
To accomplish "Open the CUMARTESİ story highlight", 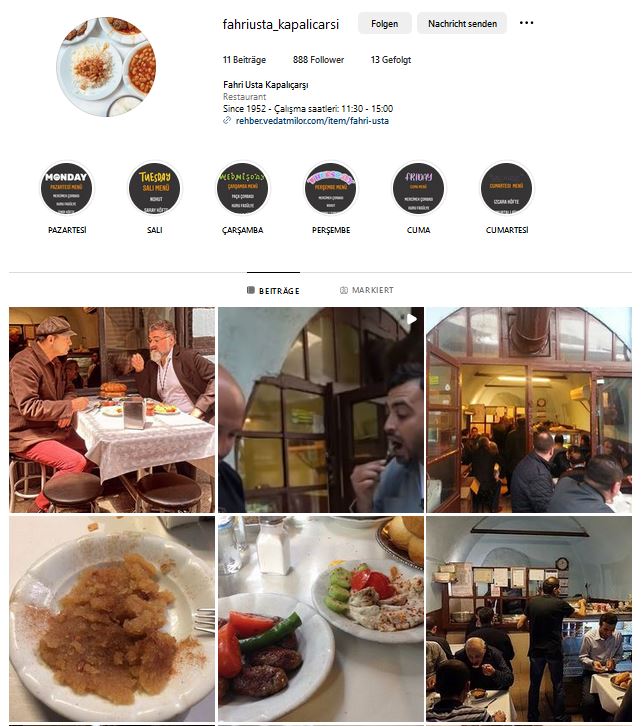I will tap(507, 189).
